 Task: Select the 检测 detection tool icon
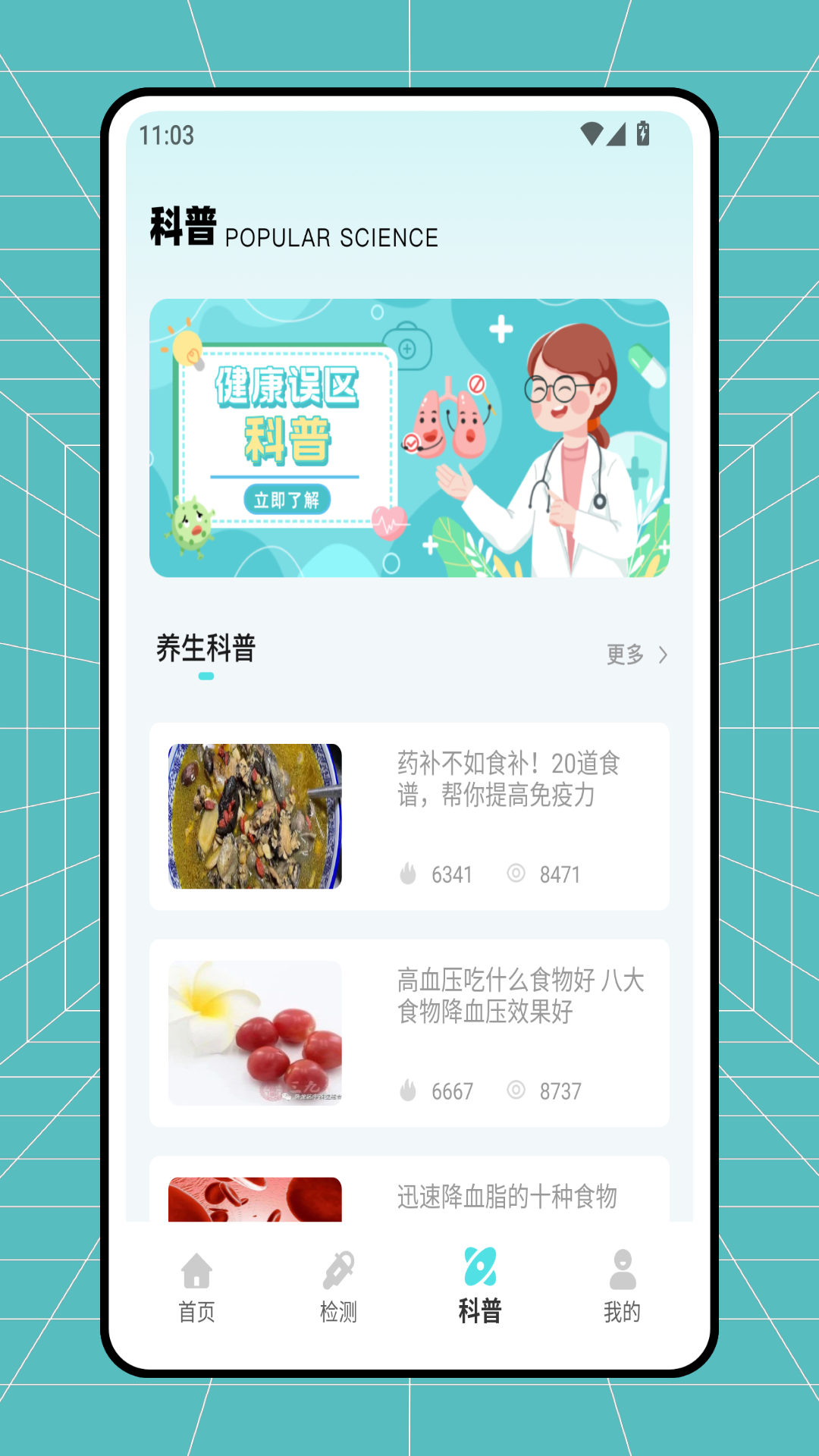(339, 1267)
